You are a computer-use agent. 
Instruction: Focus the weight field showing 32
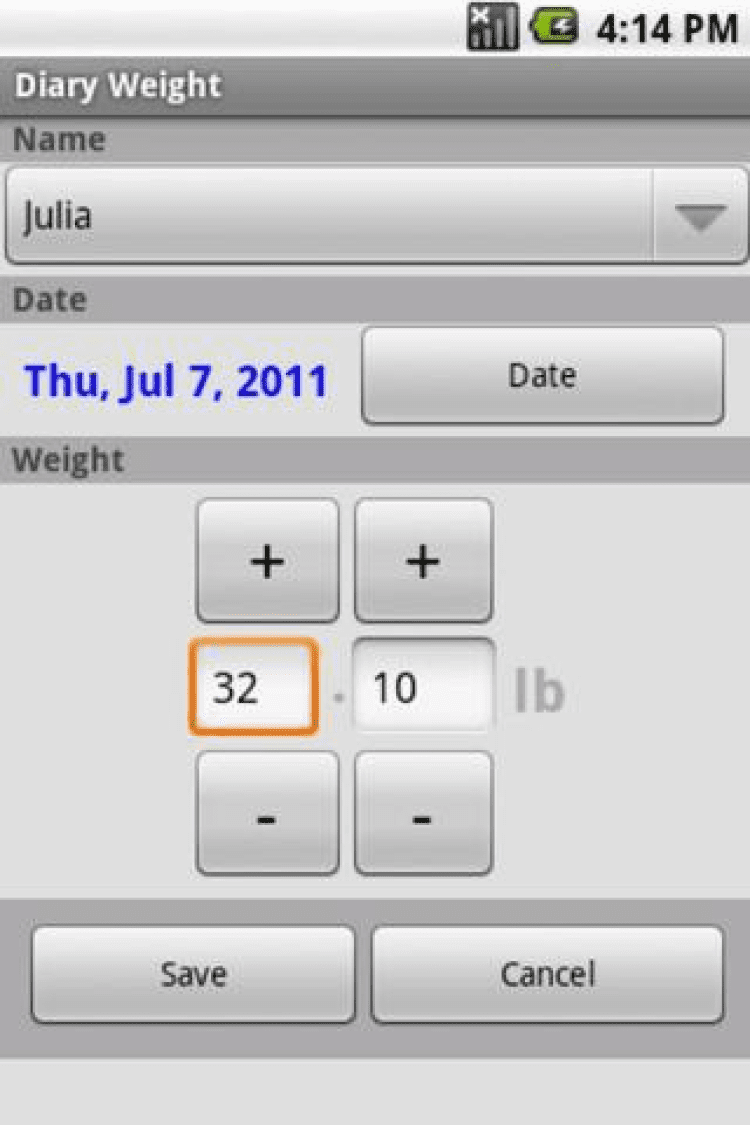click(254, 688)
